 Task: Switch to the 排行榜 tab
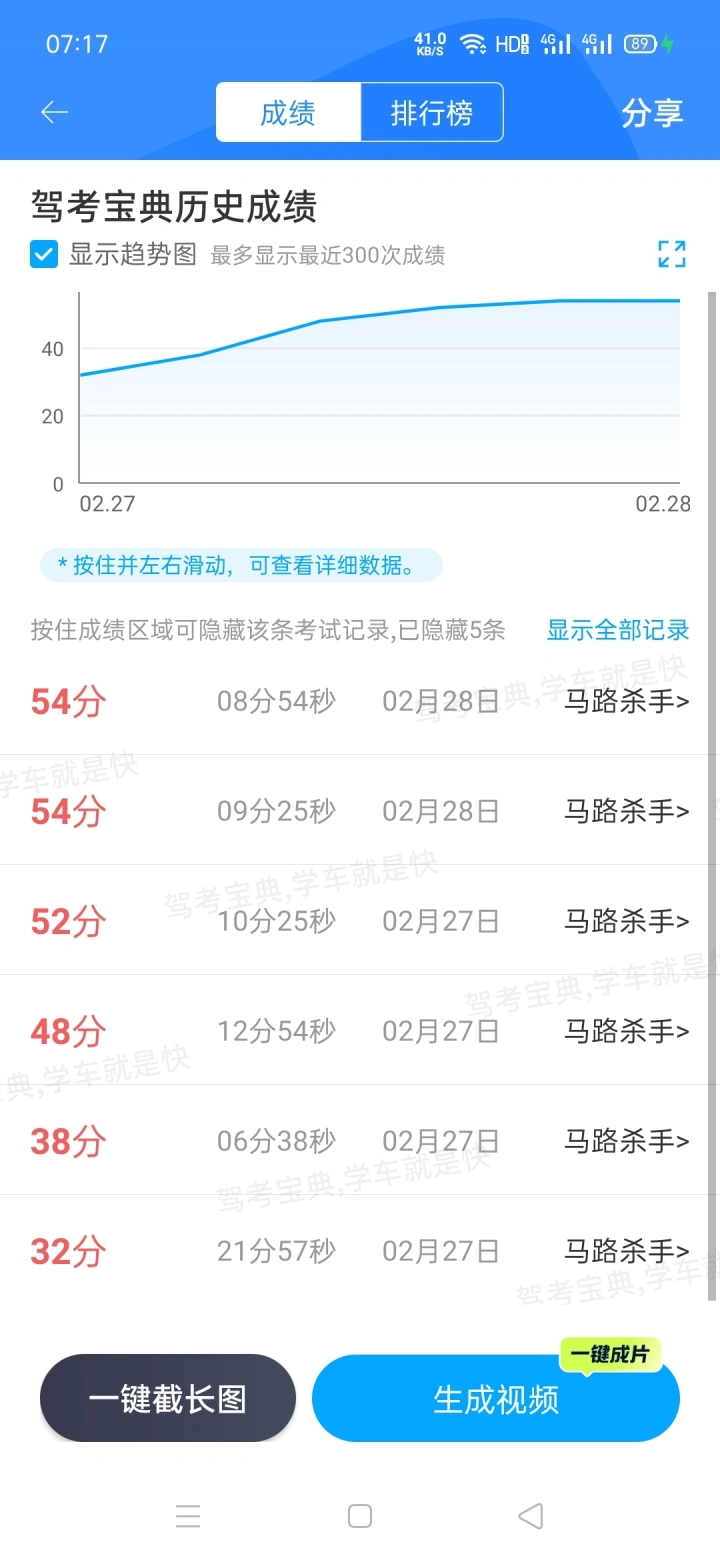point(432,112)
